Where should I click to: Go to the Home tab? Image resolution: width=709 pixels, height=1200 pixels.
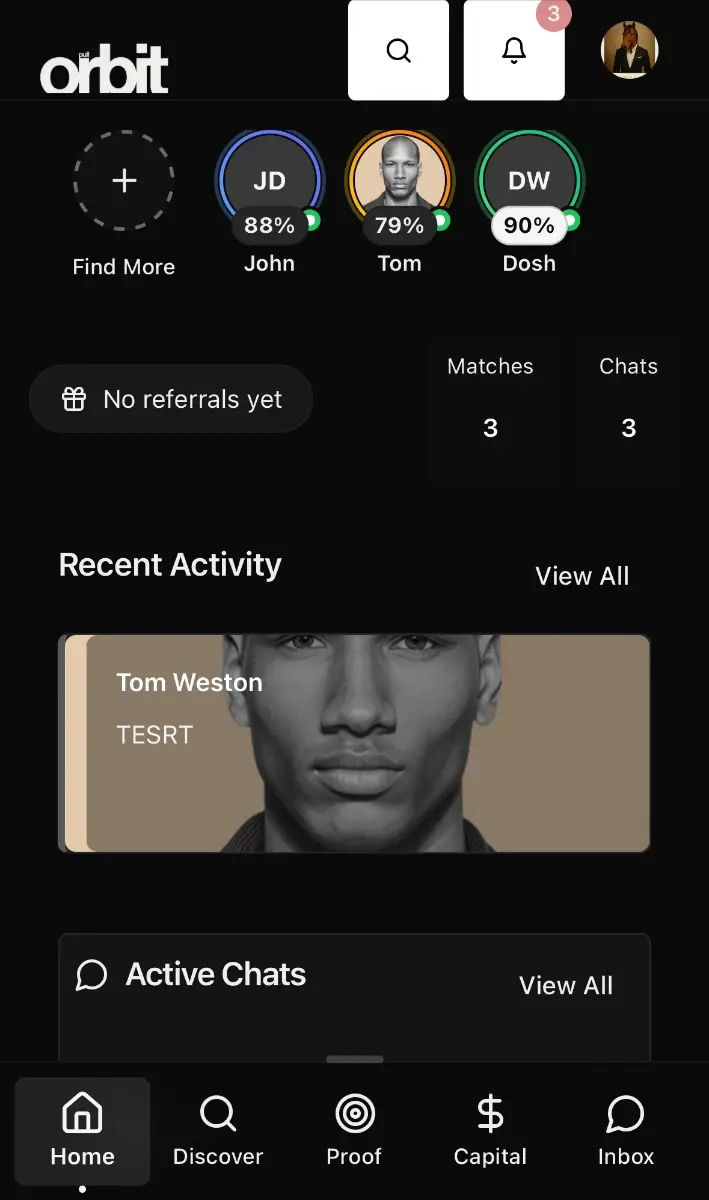coord(82,1130)
